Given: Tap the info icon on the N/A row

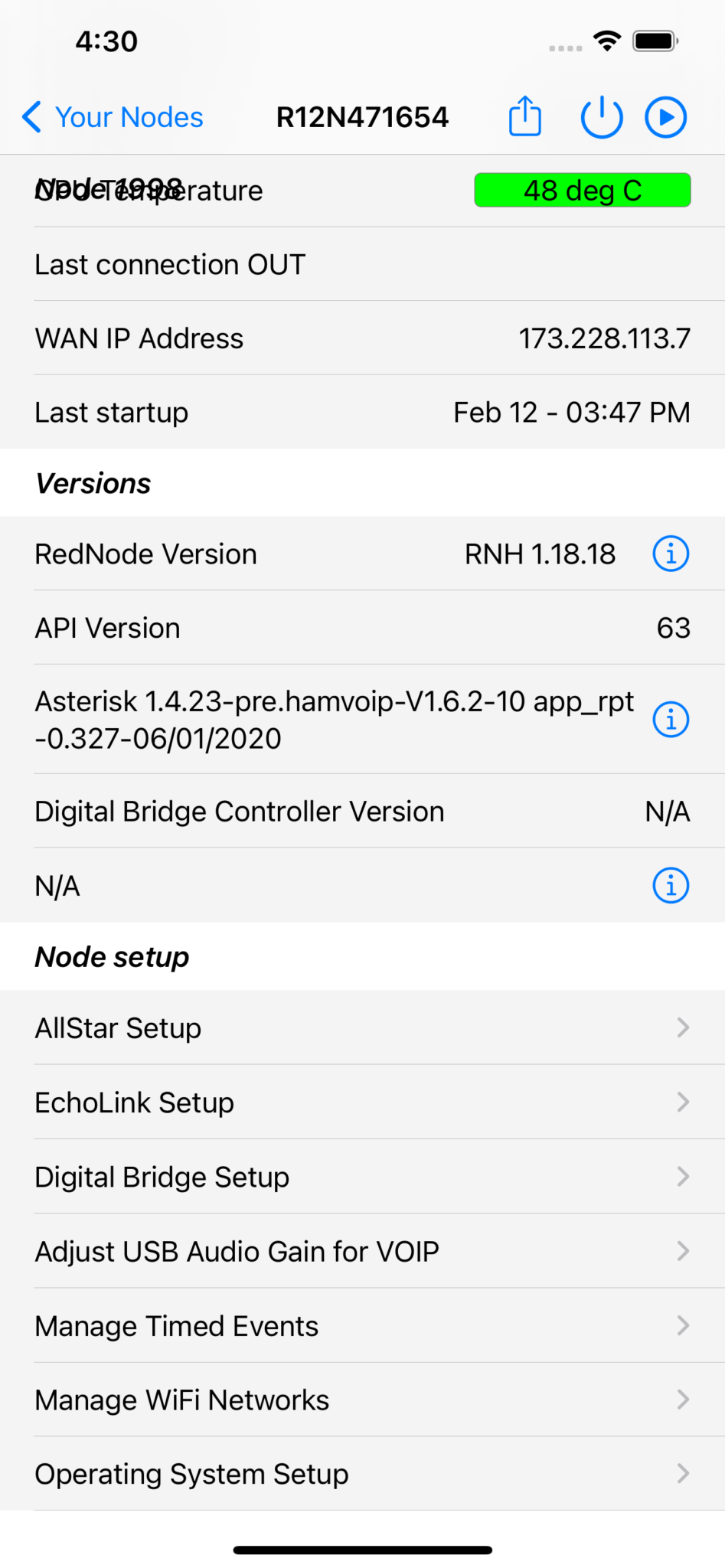Looking at the screenshot, I should point(670,886).
